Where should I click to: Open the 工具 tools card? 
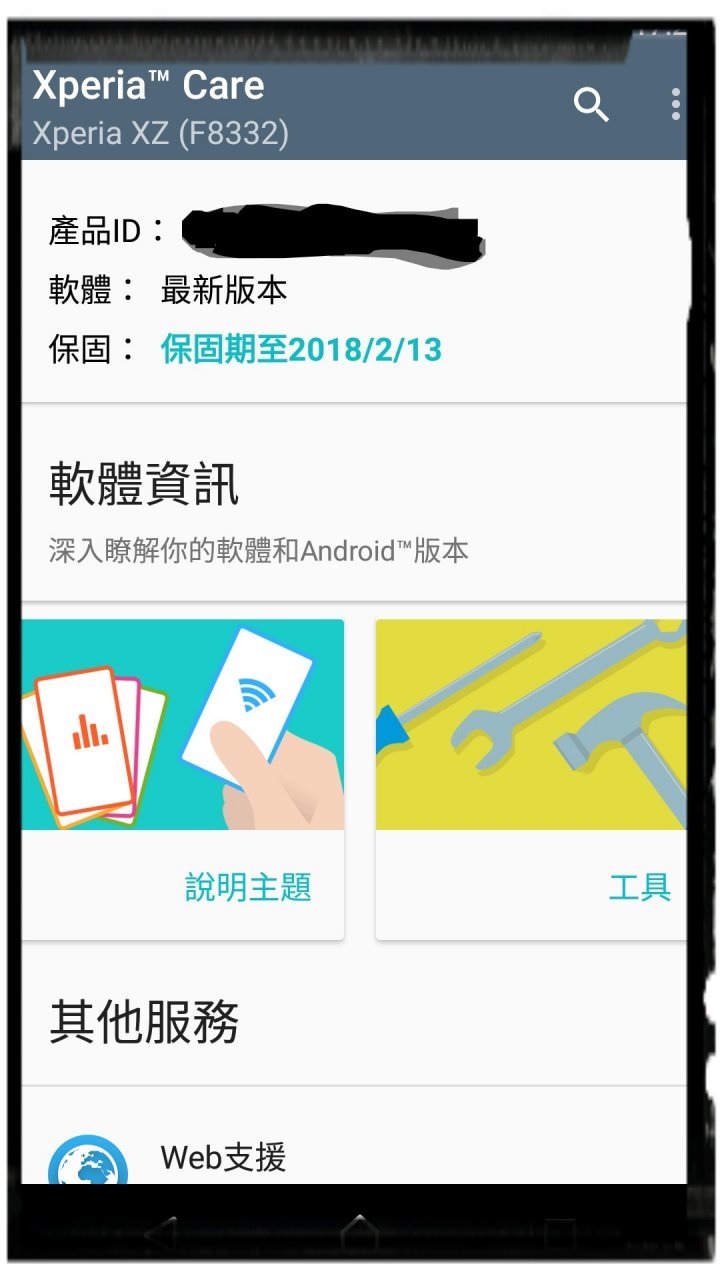click(x=531, y=780)
